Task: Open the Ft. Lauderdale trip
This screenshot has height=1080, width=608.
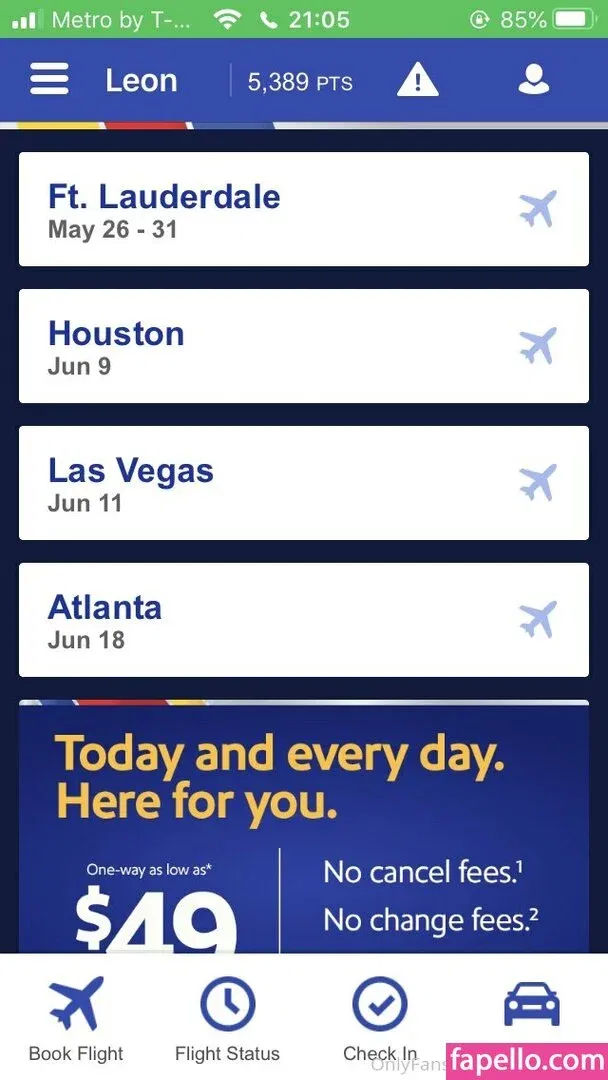Action: 304,209
